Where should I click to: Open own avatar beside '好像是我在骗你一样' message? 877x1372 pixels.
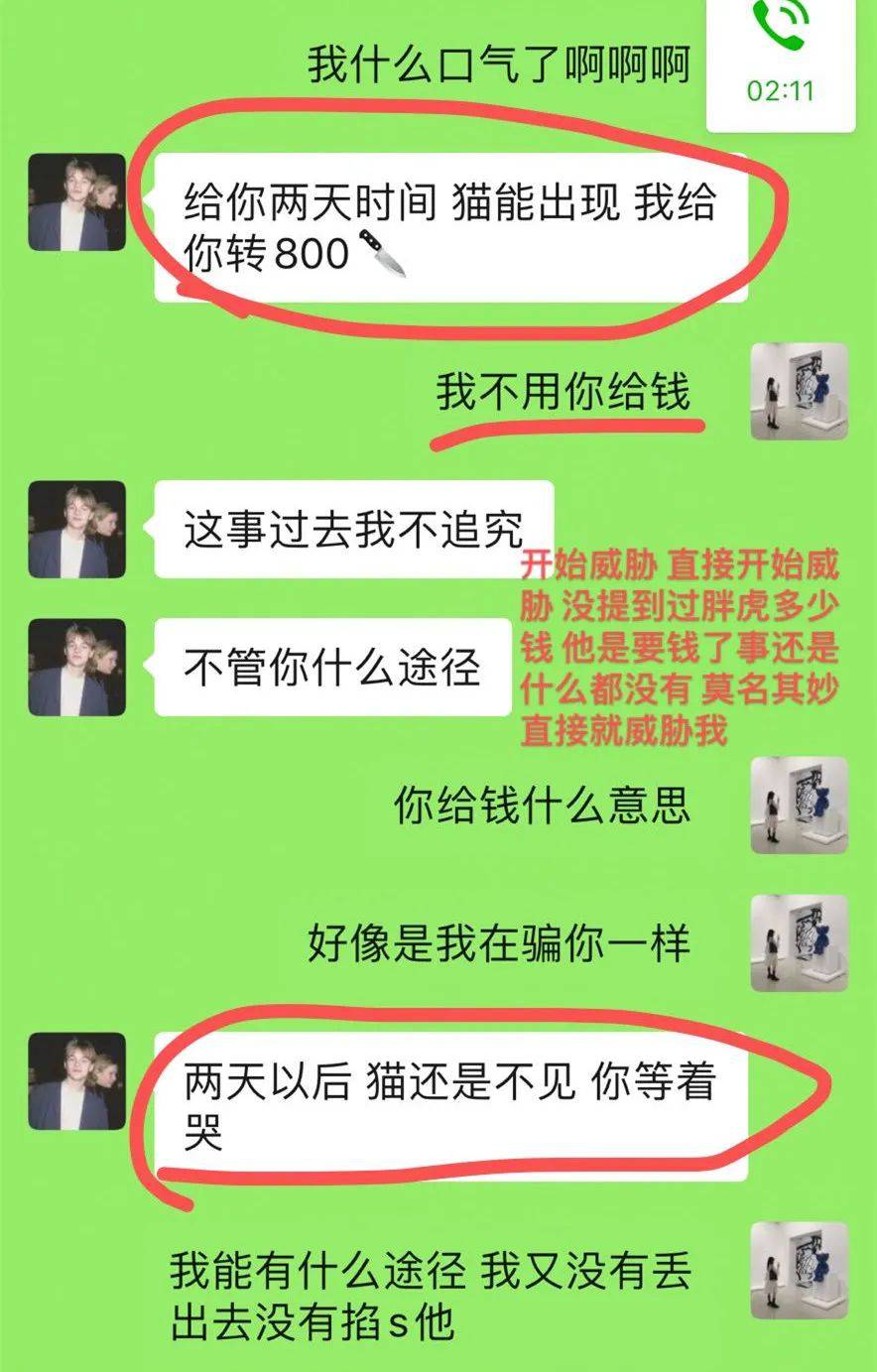799,942
